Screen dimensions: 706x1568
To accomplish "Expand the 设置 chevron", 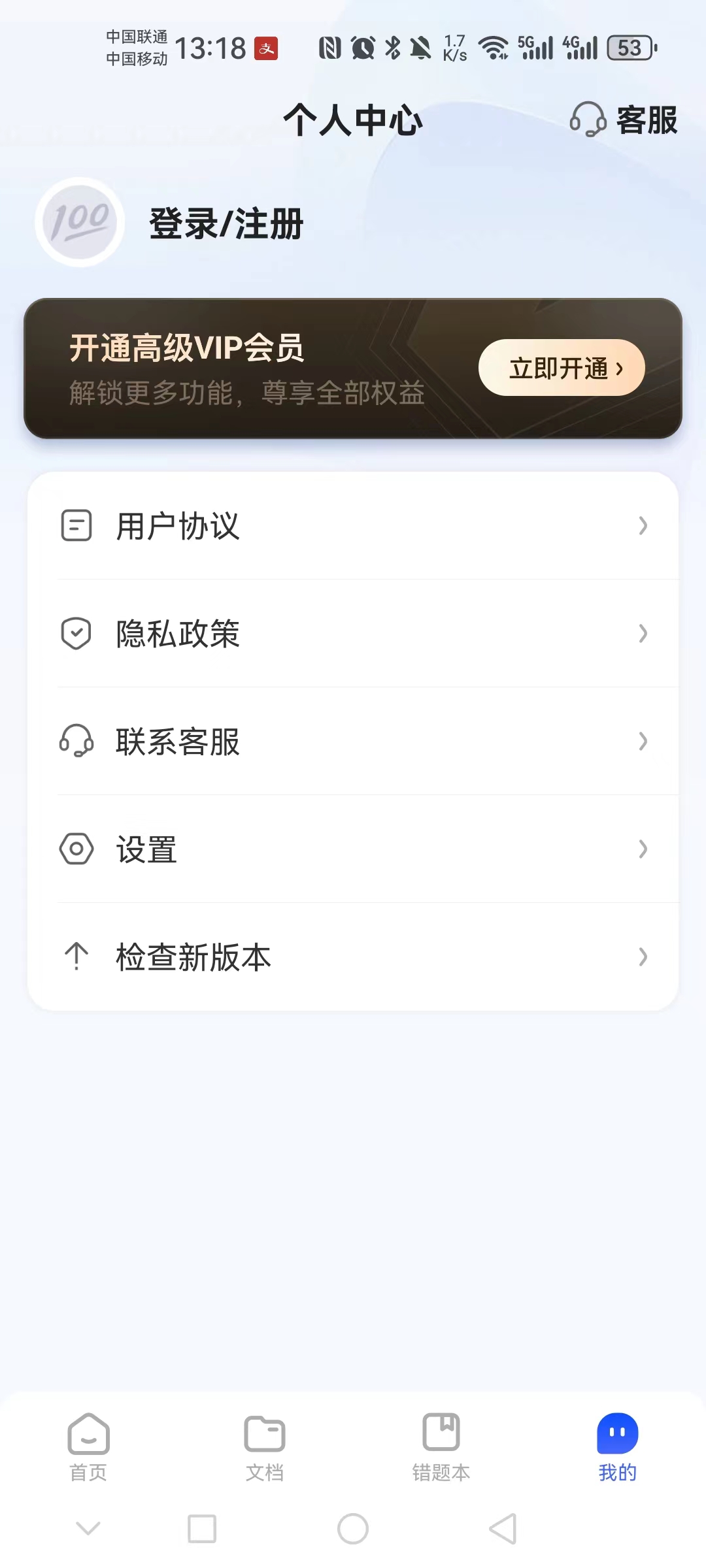I will coord(644,849).
